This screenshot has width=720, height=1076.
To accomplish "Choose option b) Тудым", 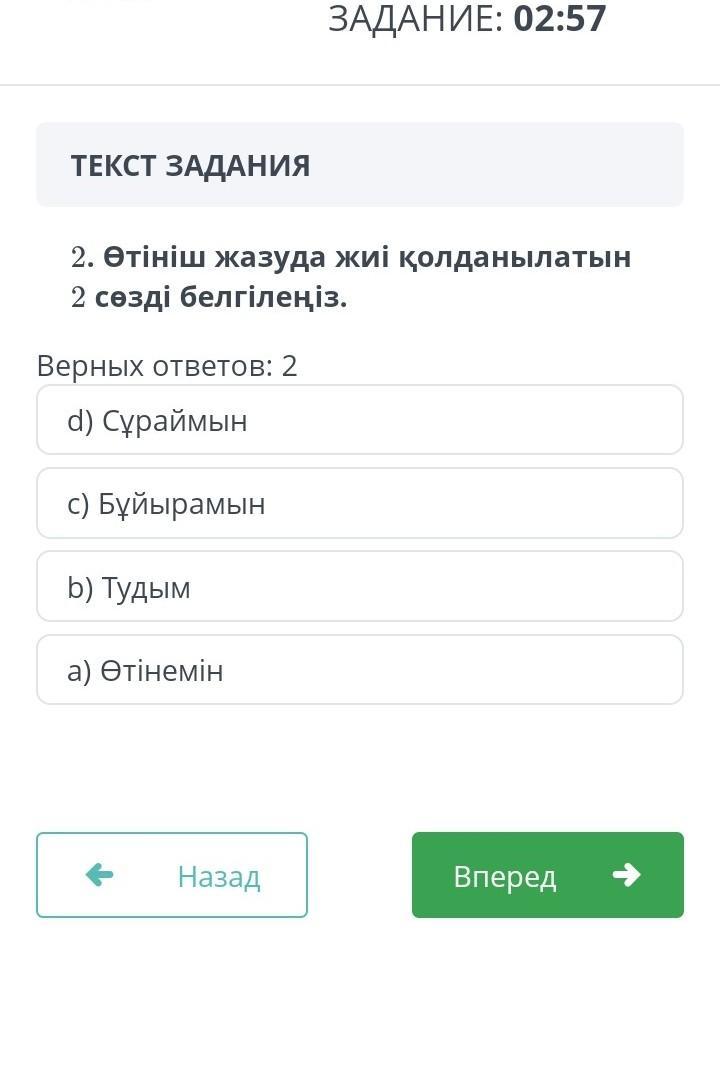I will coord(359,587).
